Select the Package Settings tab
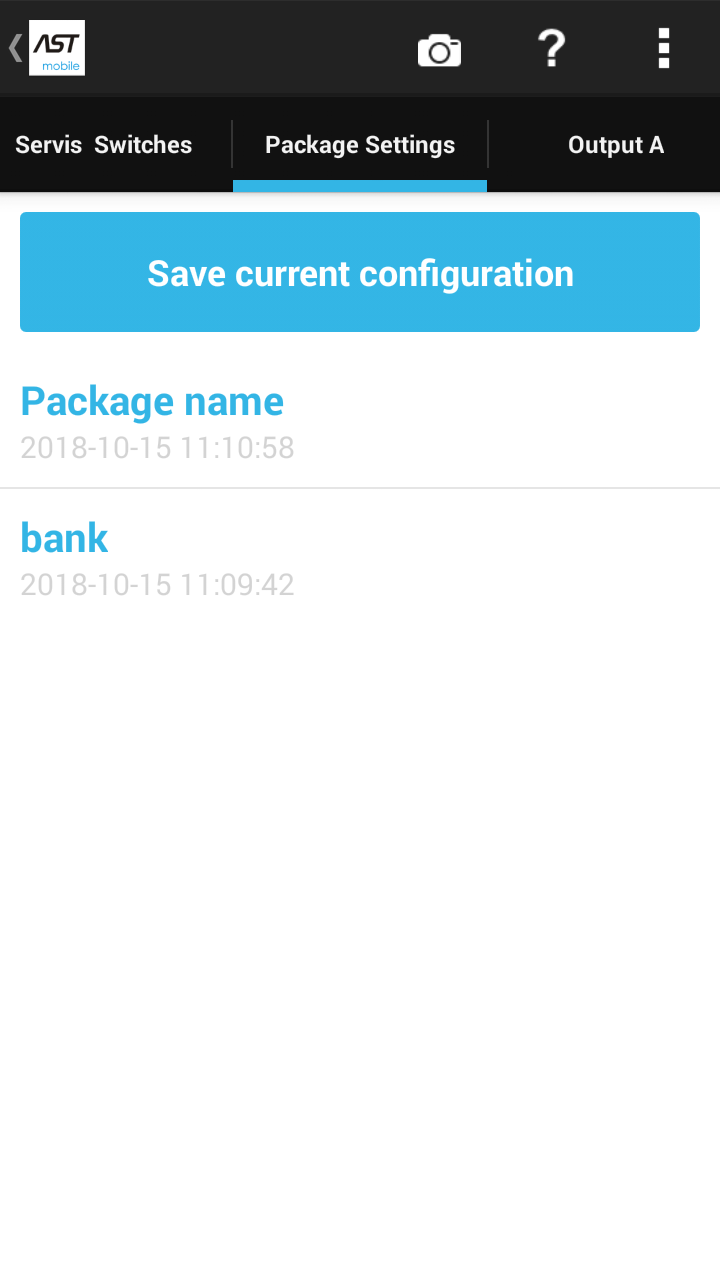This screenshot has height=1280, width=720. [360, 145]
